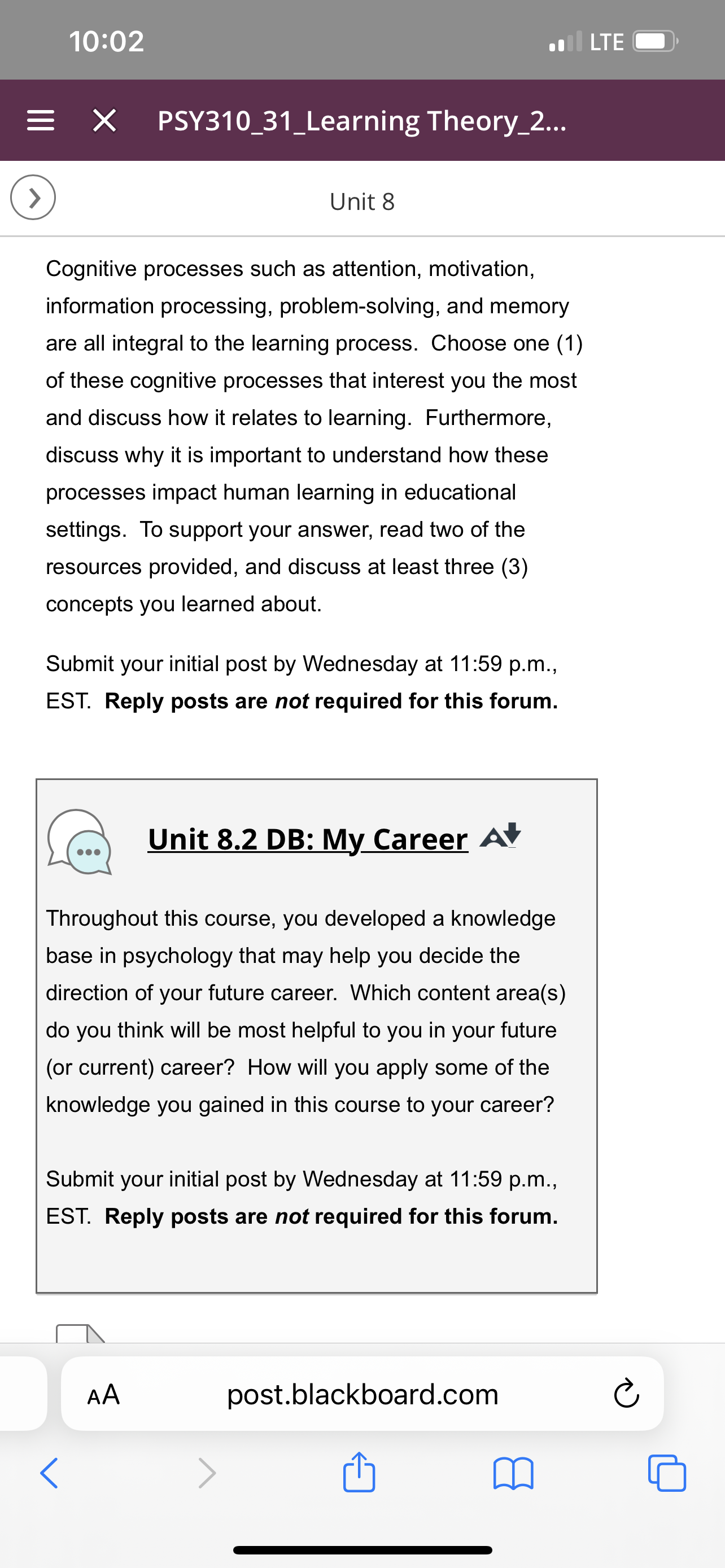725x1568 pixels.
Task: Expand the side panel arrow
Action: (x=33, y=197)
